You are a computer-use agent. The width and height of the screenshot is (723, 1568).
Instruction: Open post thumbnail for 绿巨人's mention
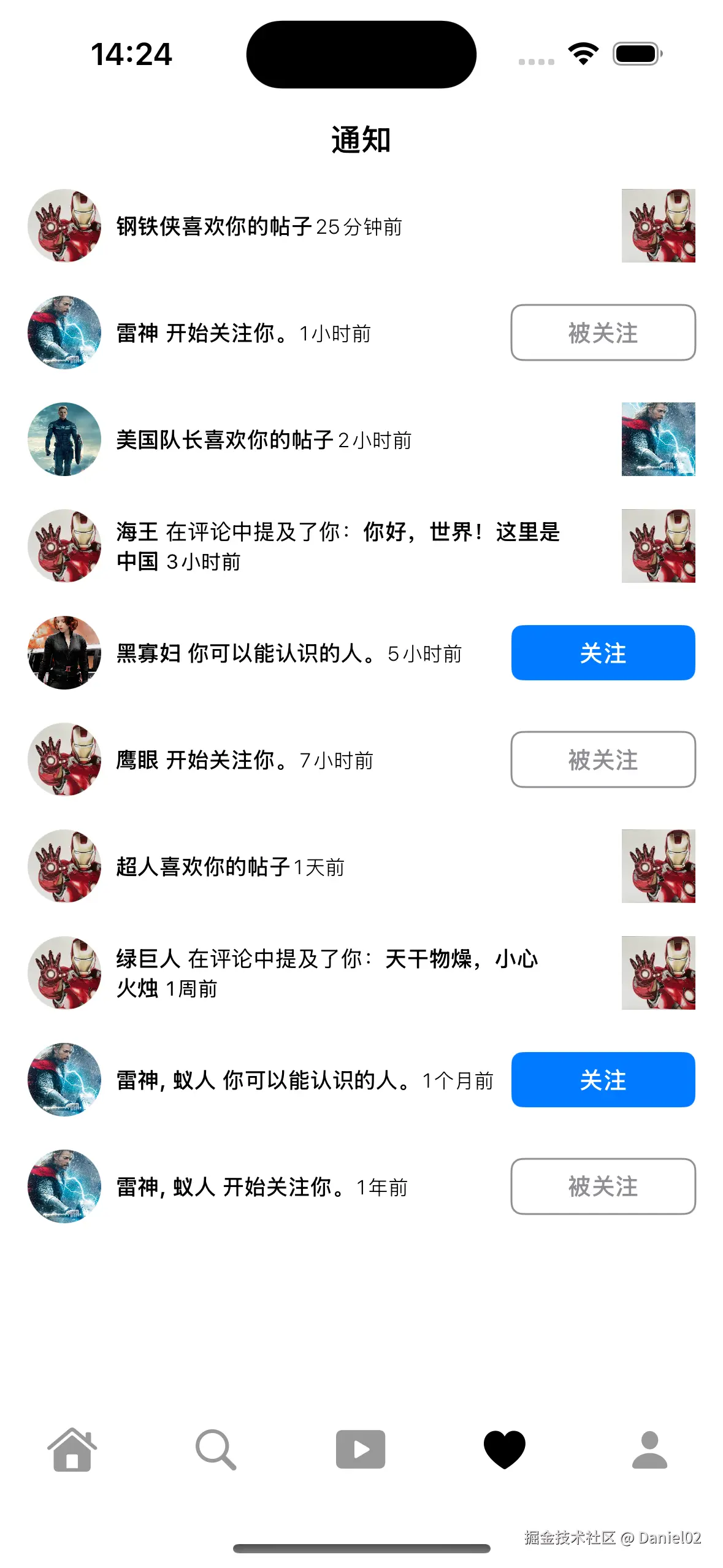point(658,973)
